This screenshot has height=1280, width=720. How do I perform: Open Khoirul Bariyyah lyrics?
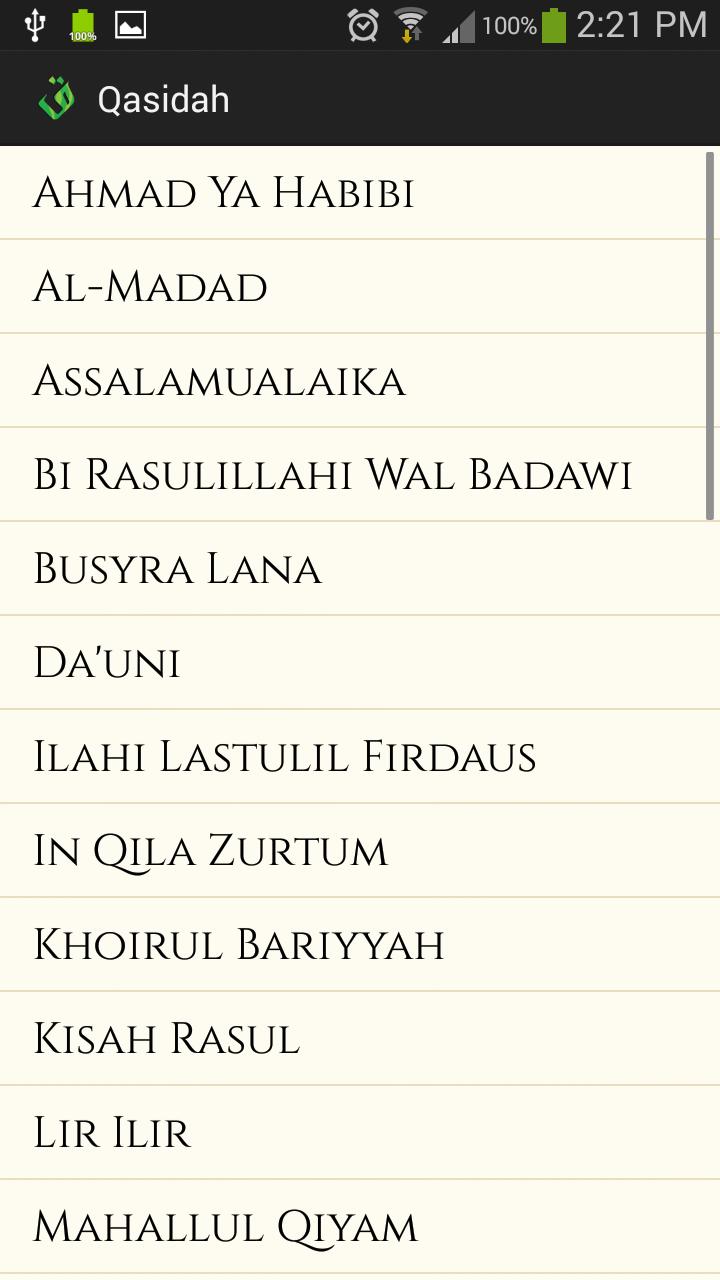click(238, 945)
